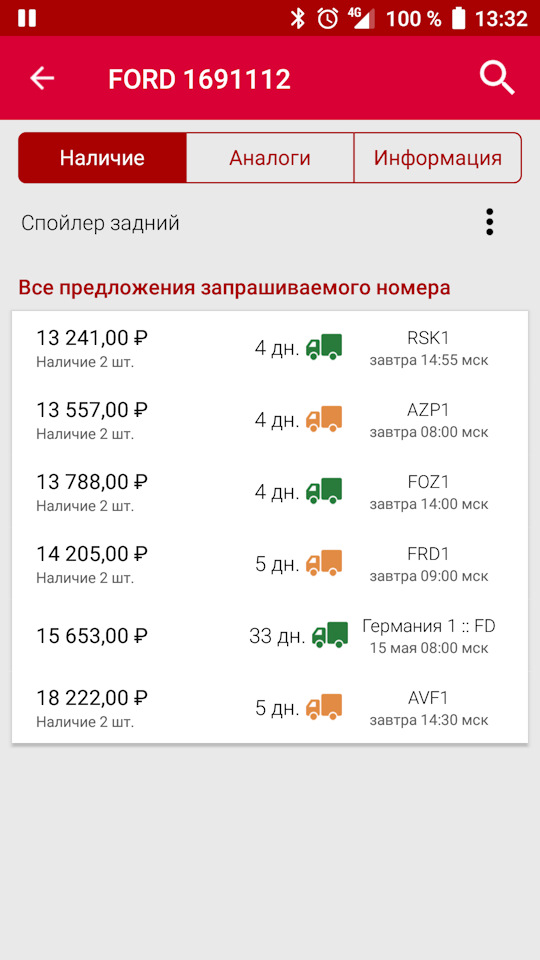The image size is (540, 960).
Task: Choose the RSK1 offer for 13 241,00 ₽
Action: point(270,348)
